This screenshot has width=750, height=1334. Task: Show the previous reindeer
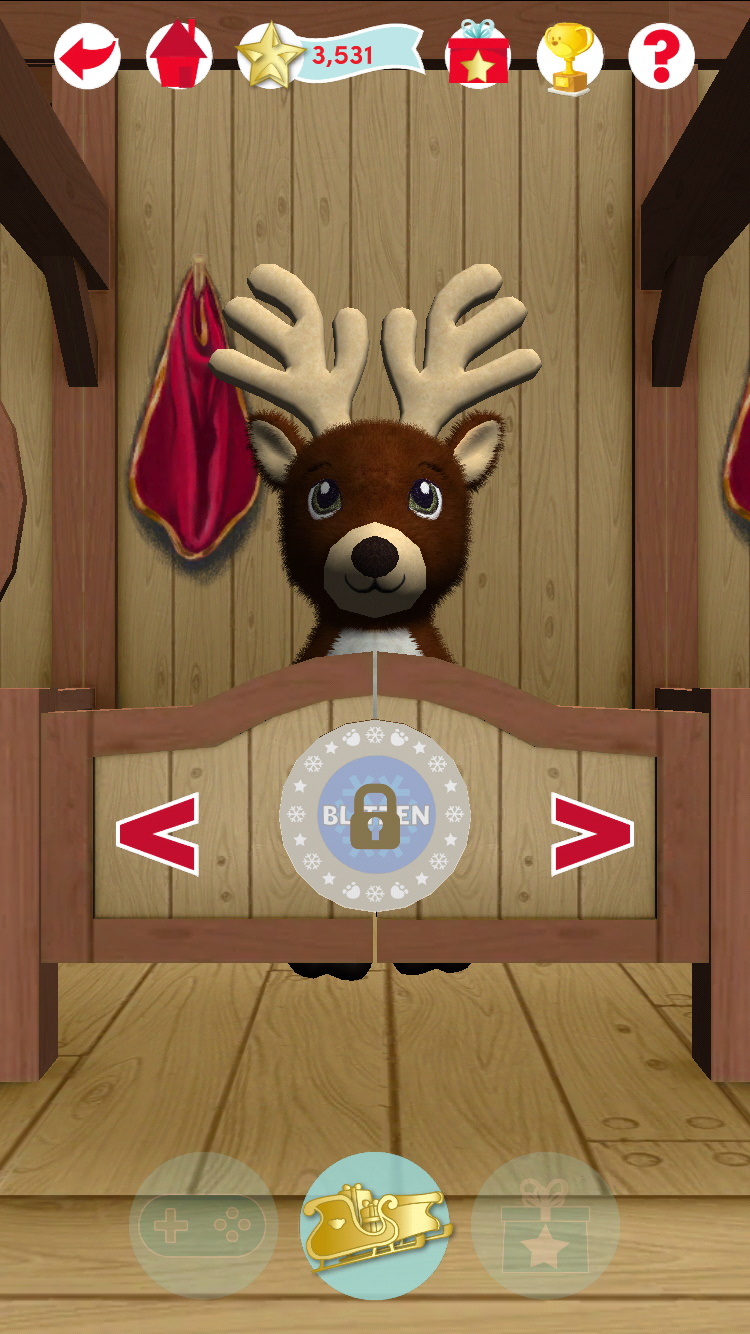[158, 834]
